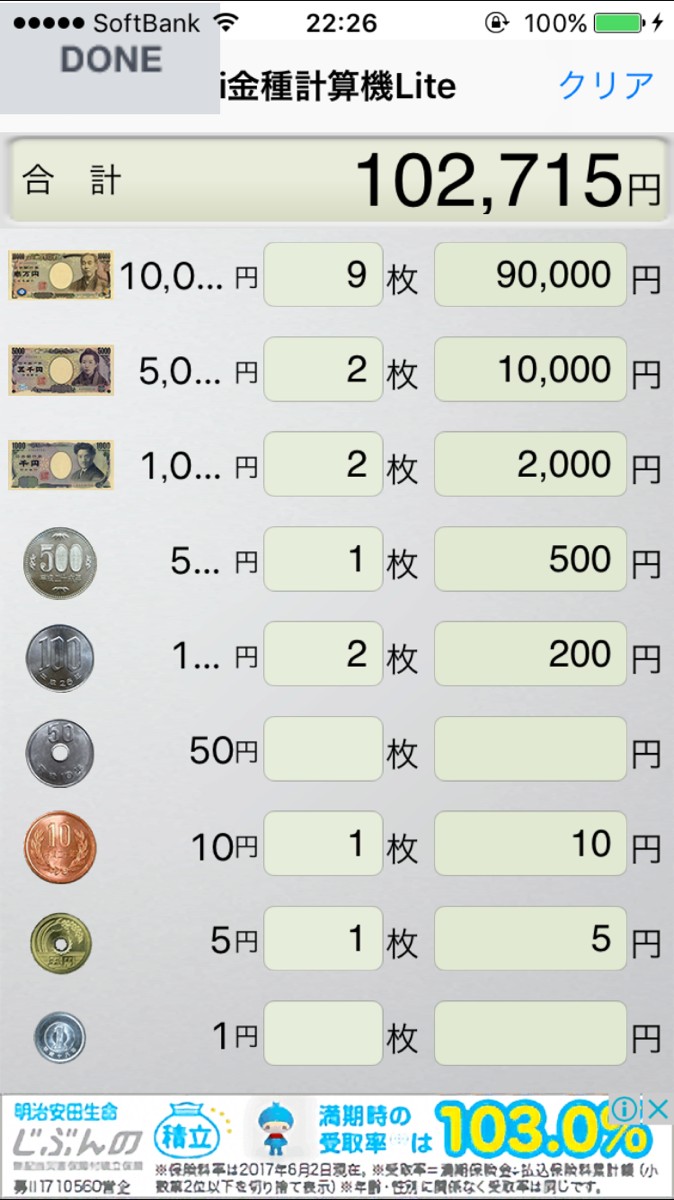
Task: Clear all values with クリア
Action: point(605,86)
